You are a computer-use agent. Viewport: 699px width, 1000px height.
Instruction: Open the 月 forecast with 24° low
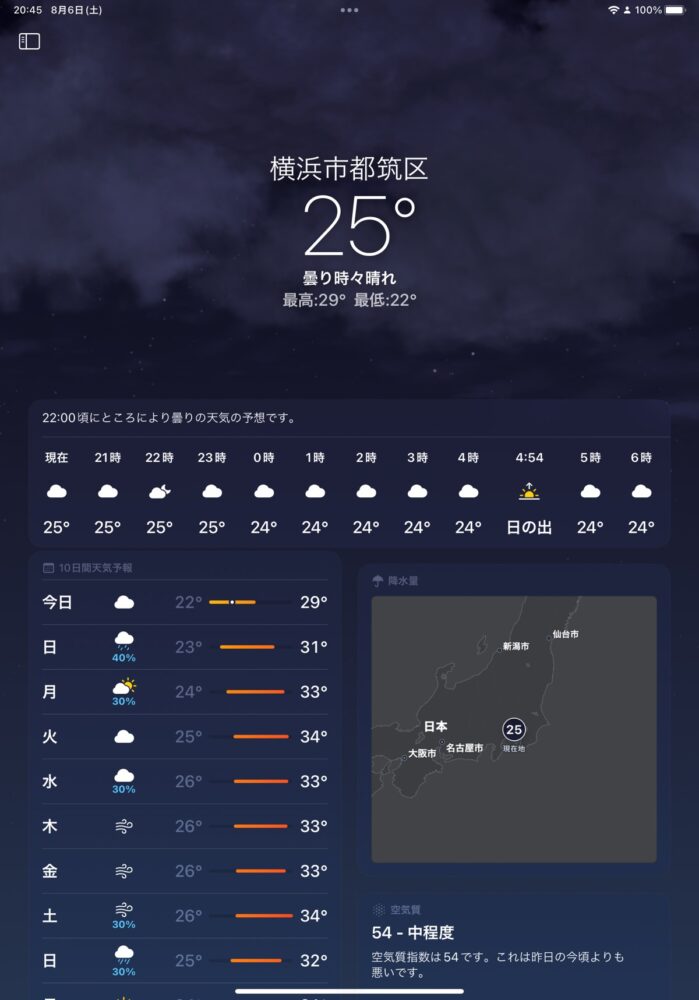(x=185, y=691)
